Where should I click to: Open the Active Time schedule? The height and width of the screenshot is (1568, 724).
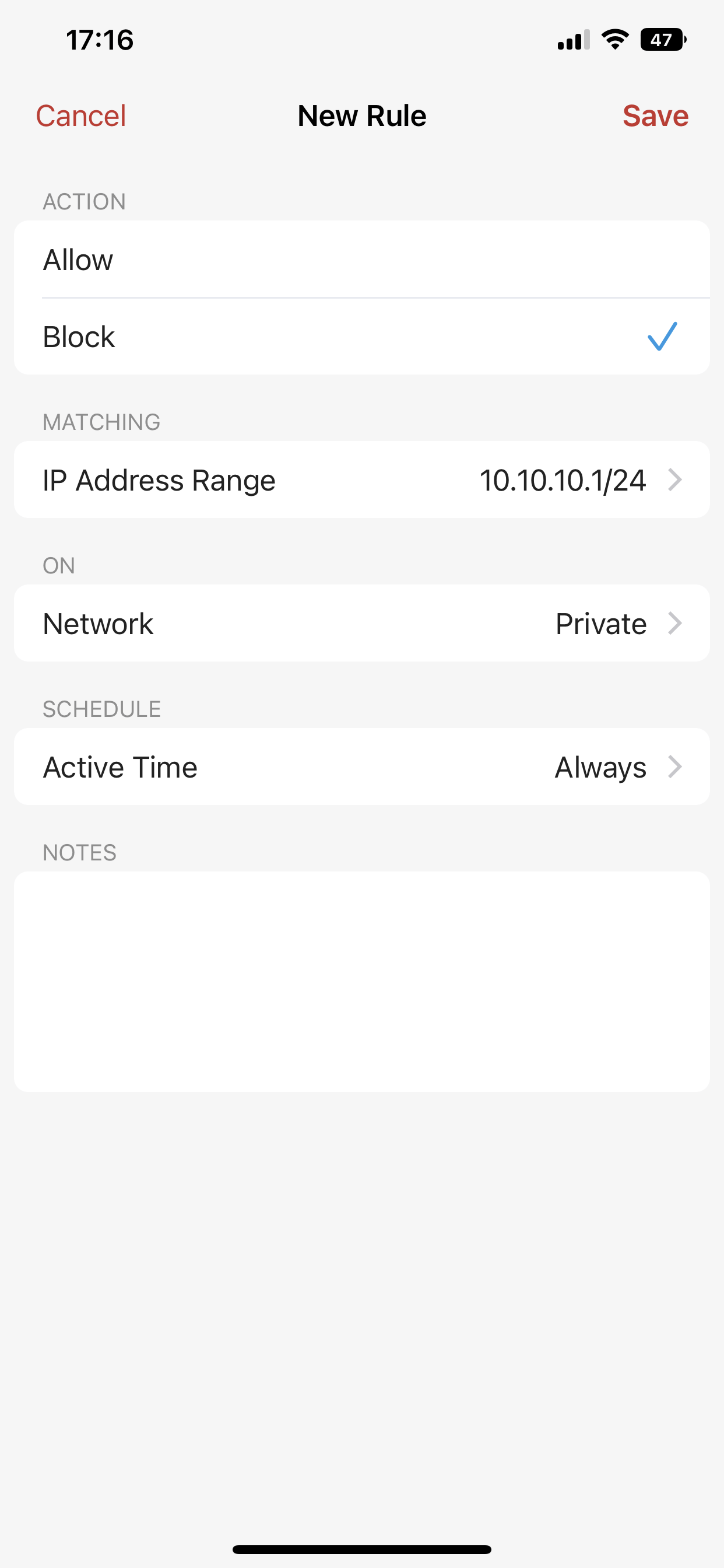coord(362,767)
